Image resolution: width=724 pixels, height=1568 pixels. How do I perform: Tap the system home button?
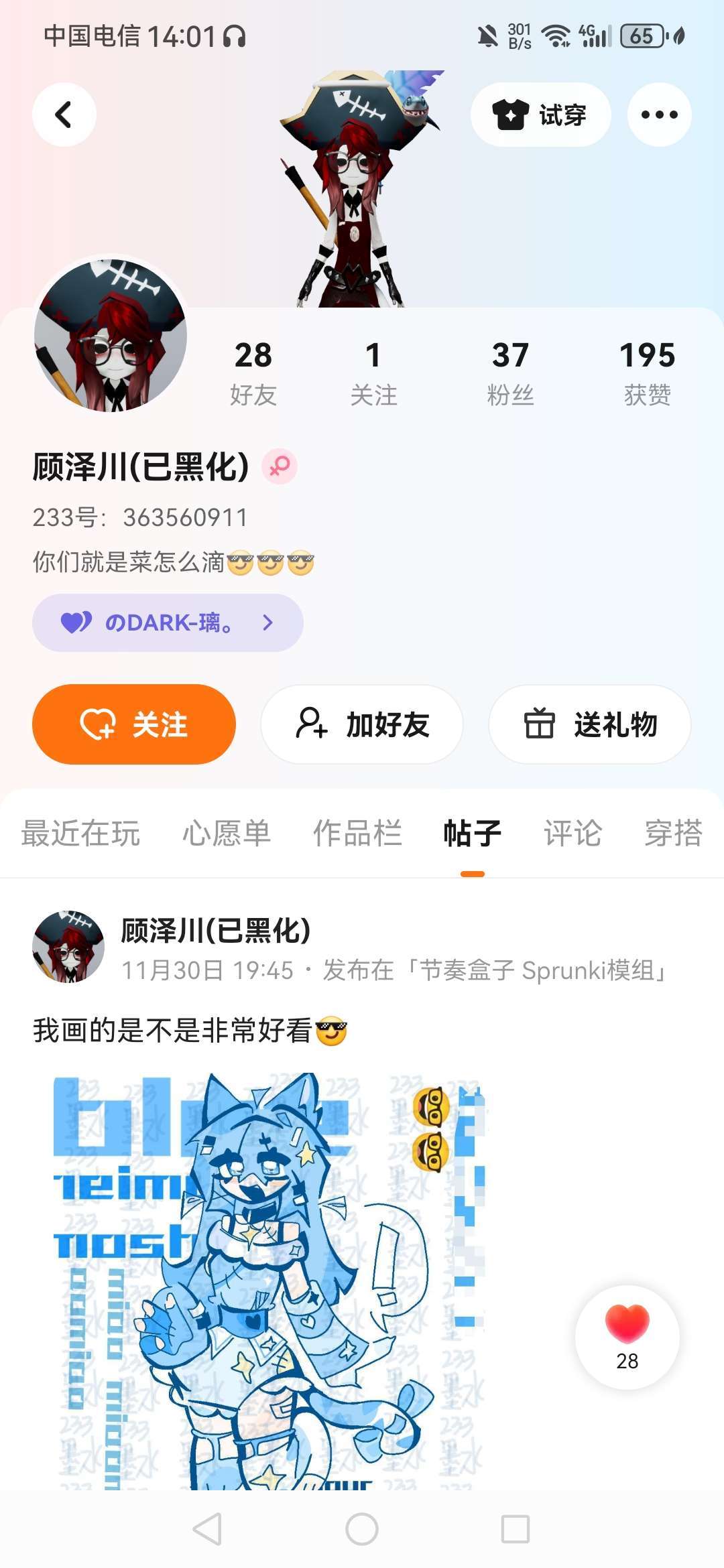362,1530
